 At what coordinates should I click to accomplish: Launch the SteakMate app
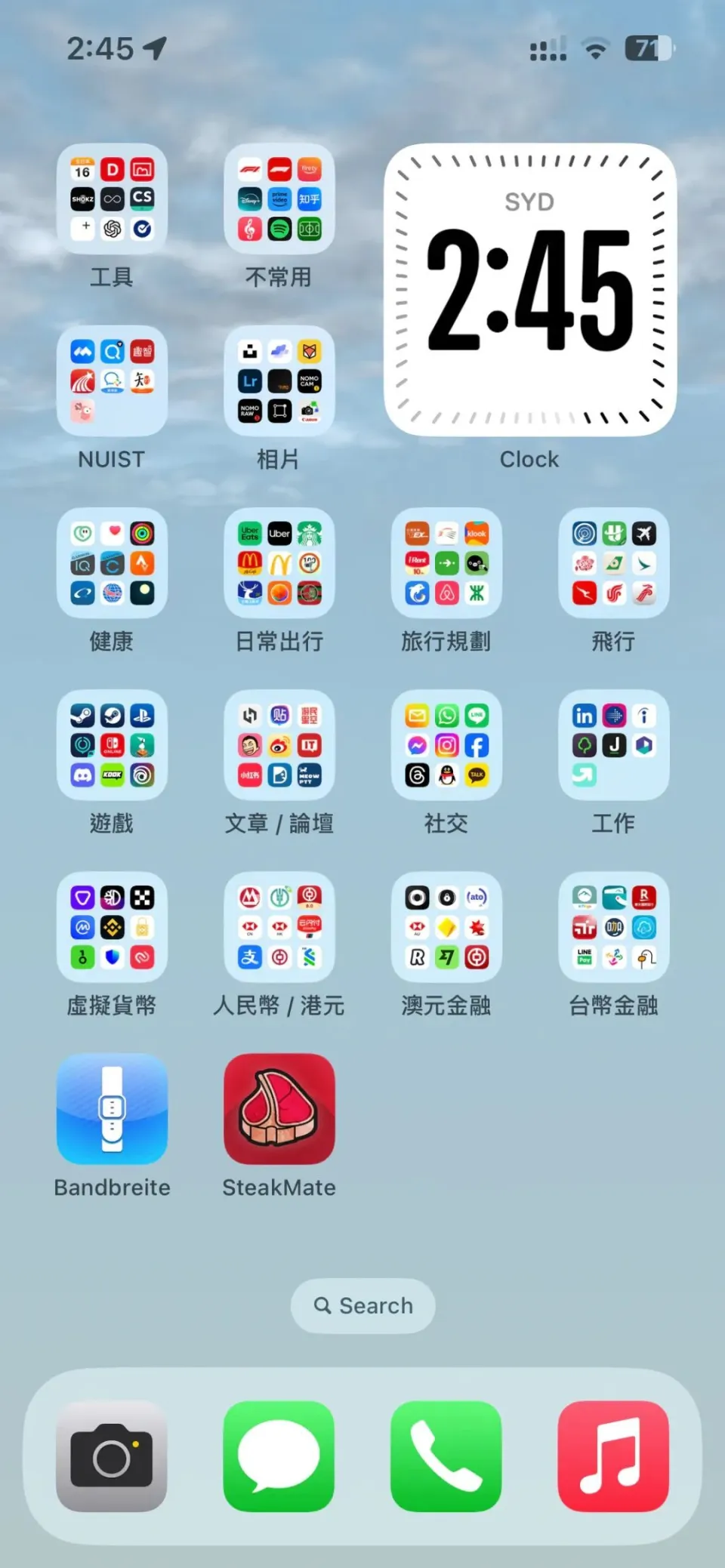[279, 1109]
